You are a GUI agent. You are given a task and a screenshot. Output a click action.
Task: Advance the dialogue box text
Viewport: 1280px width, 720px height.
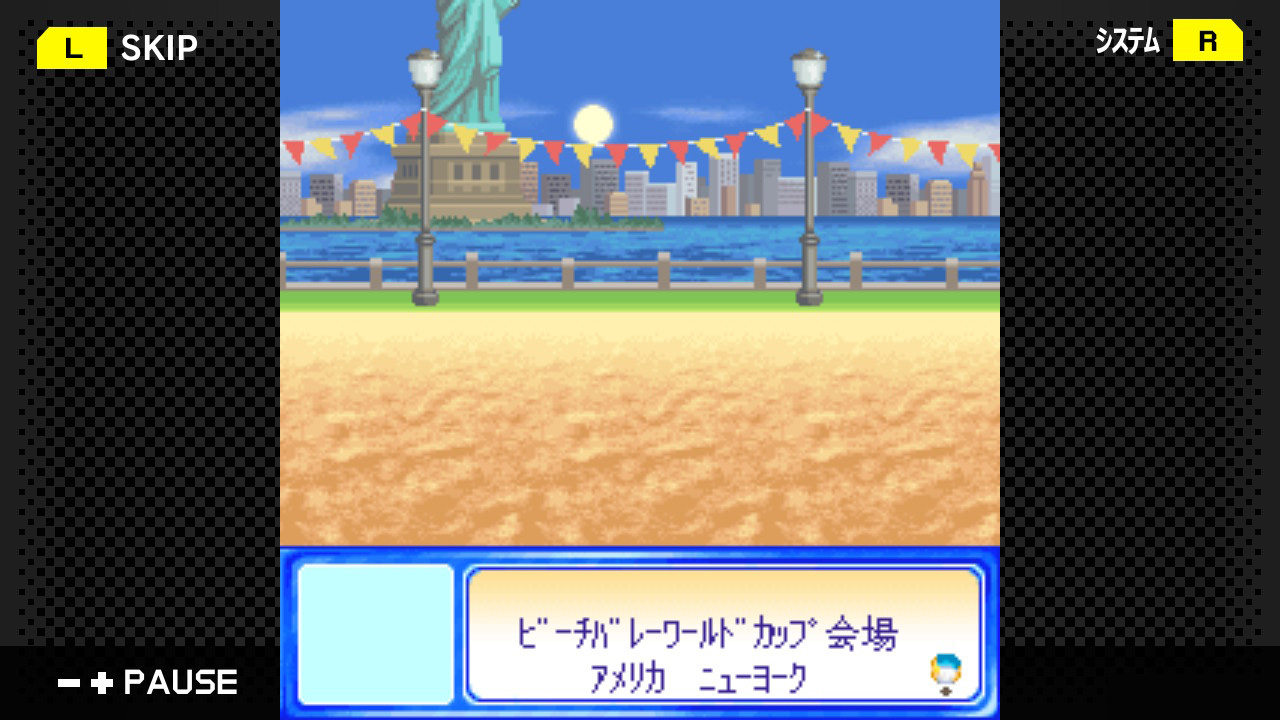tap(945, 673)
